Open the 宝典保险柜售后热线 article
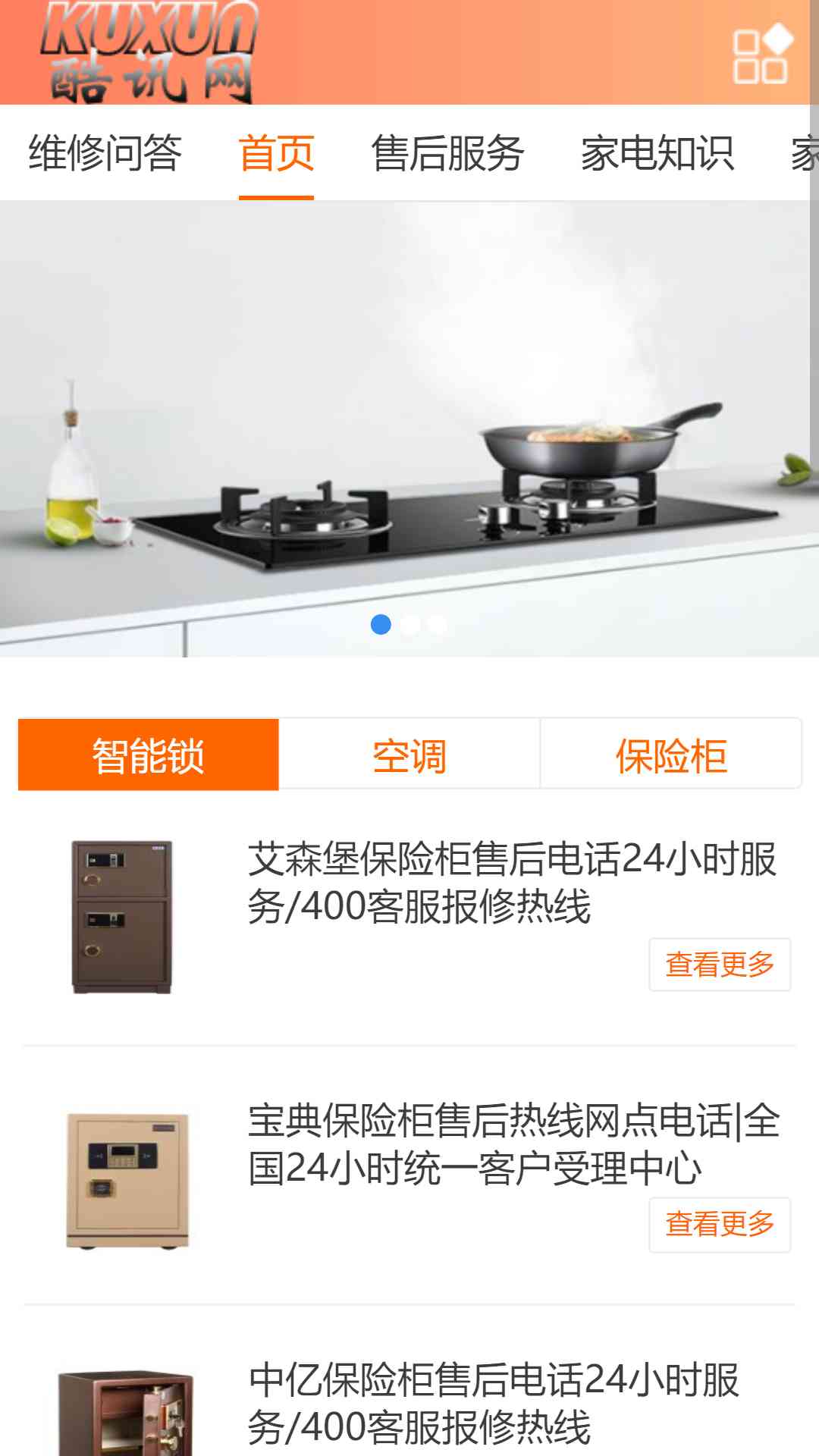The image size is (819, 1456). 513,1144
